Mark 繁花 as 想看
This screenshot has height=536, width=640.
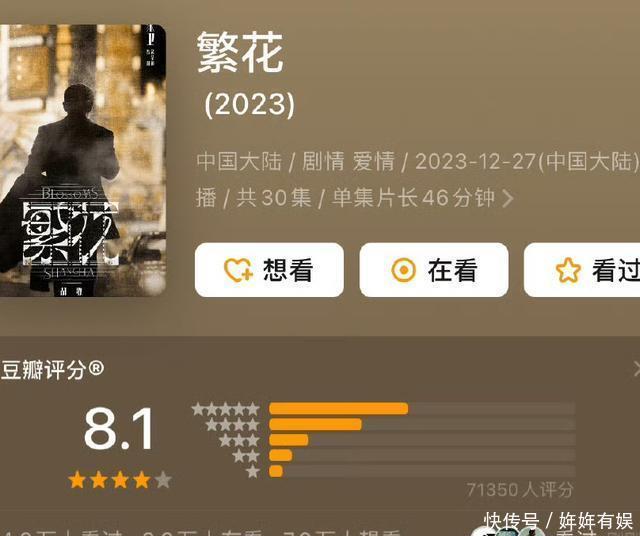pos(269,270)
